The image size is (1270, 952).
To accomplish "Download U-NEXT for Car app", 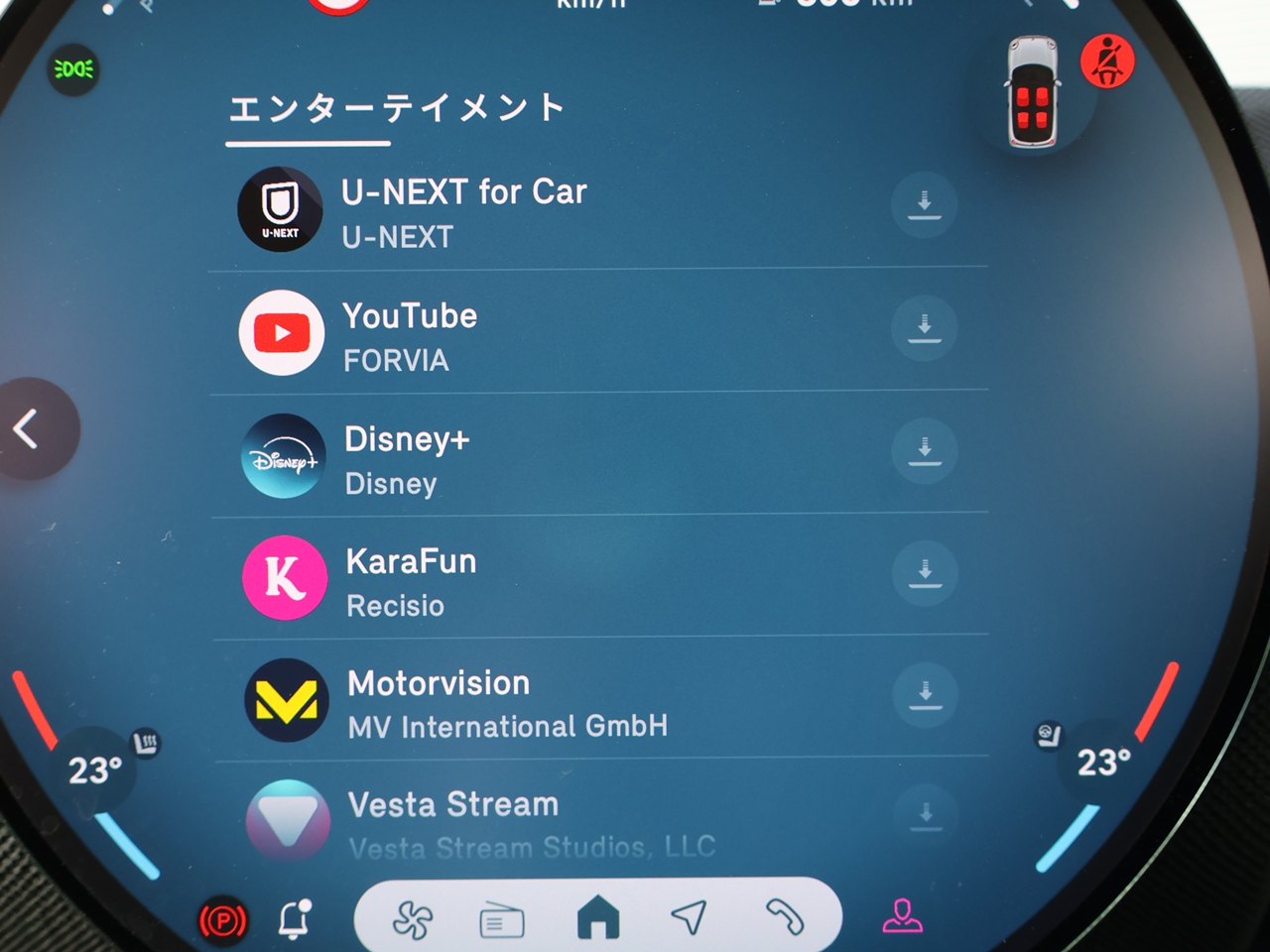I will tap(924, 205).
